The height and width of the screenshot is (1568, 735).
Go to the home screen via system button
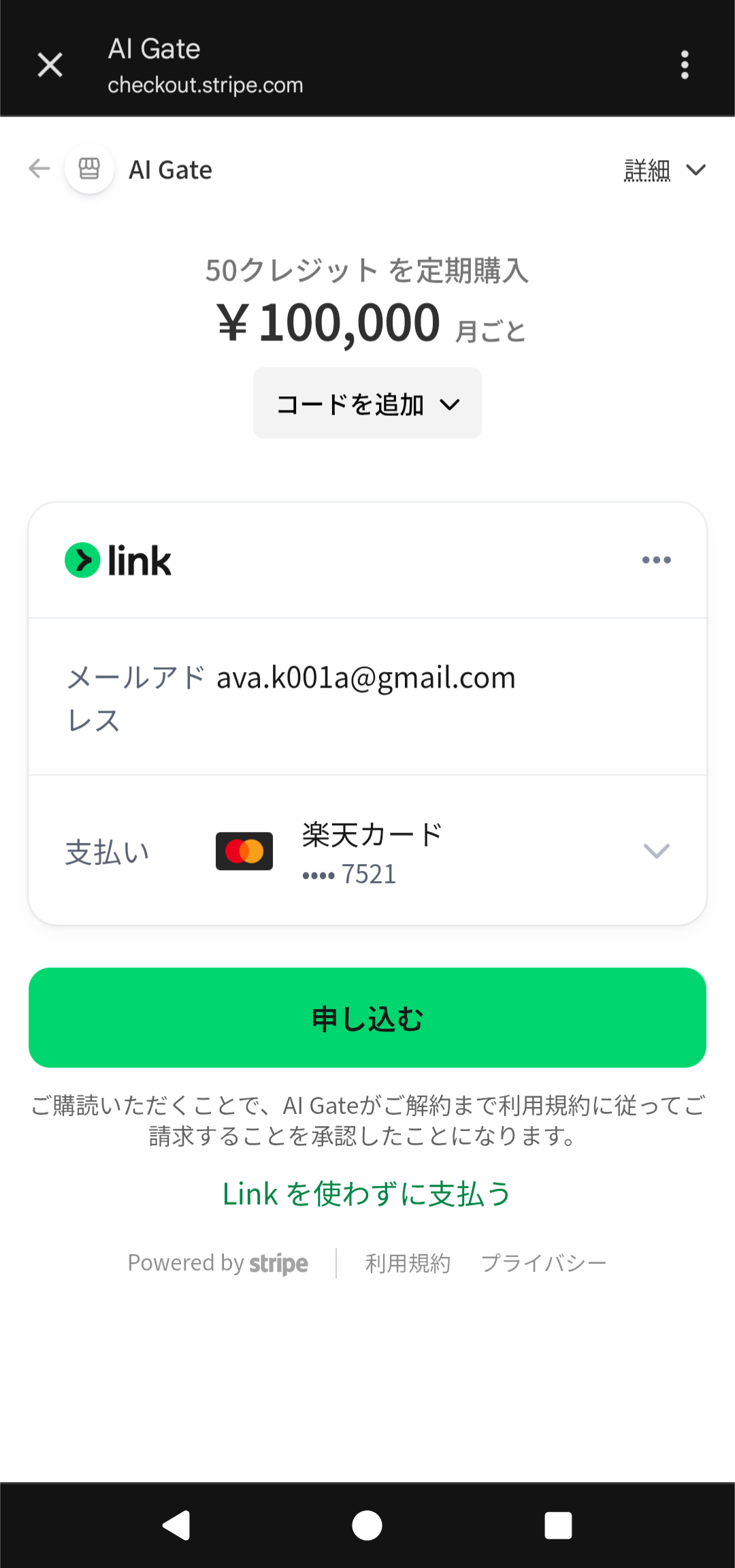click(x=367, y=1525)
